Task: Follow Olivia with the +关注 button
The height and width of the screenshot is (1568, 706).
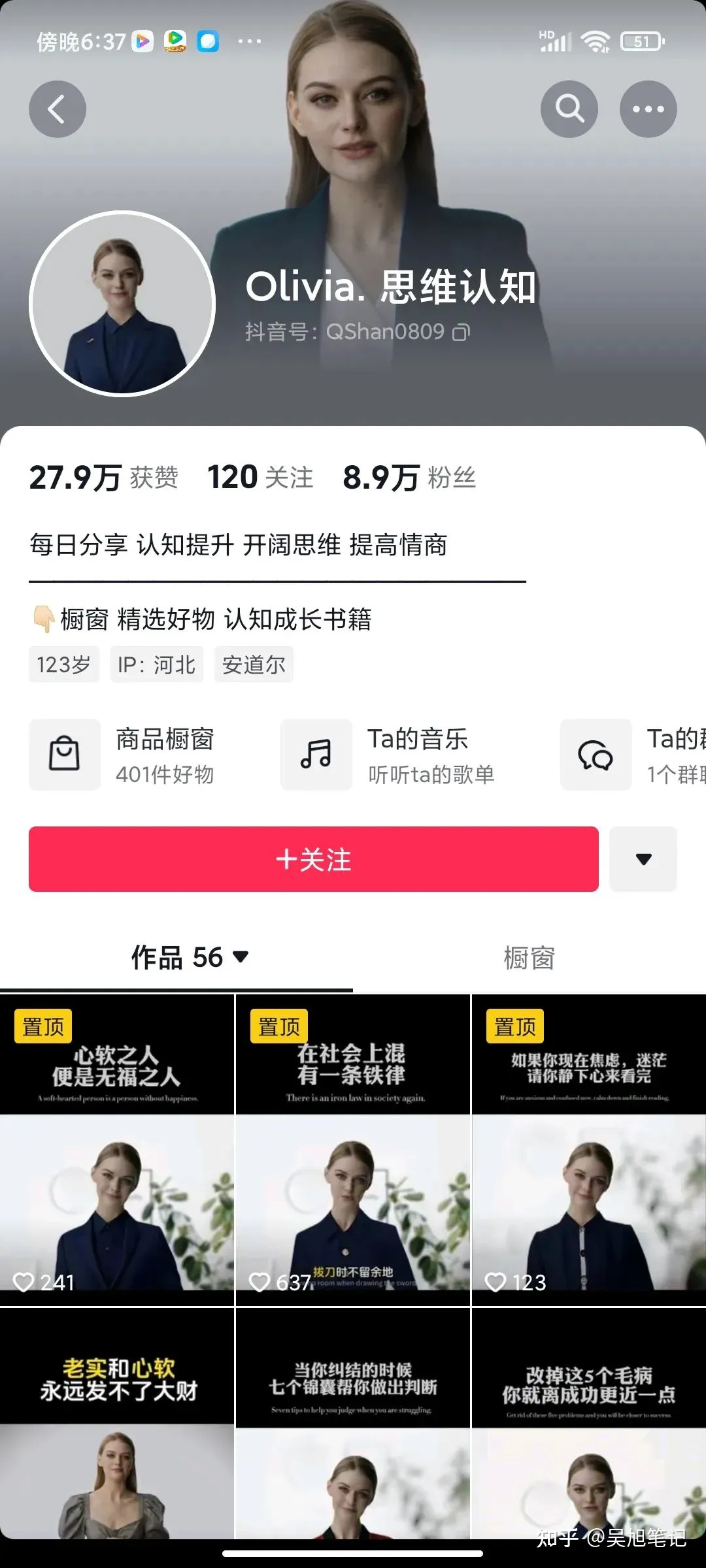Action: pos(313,859)
